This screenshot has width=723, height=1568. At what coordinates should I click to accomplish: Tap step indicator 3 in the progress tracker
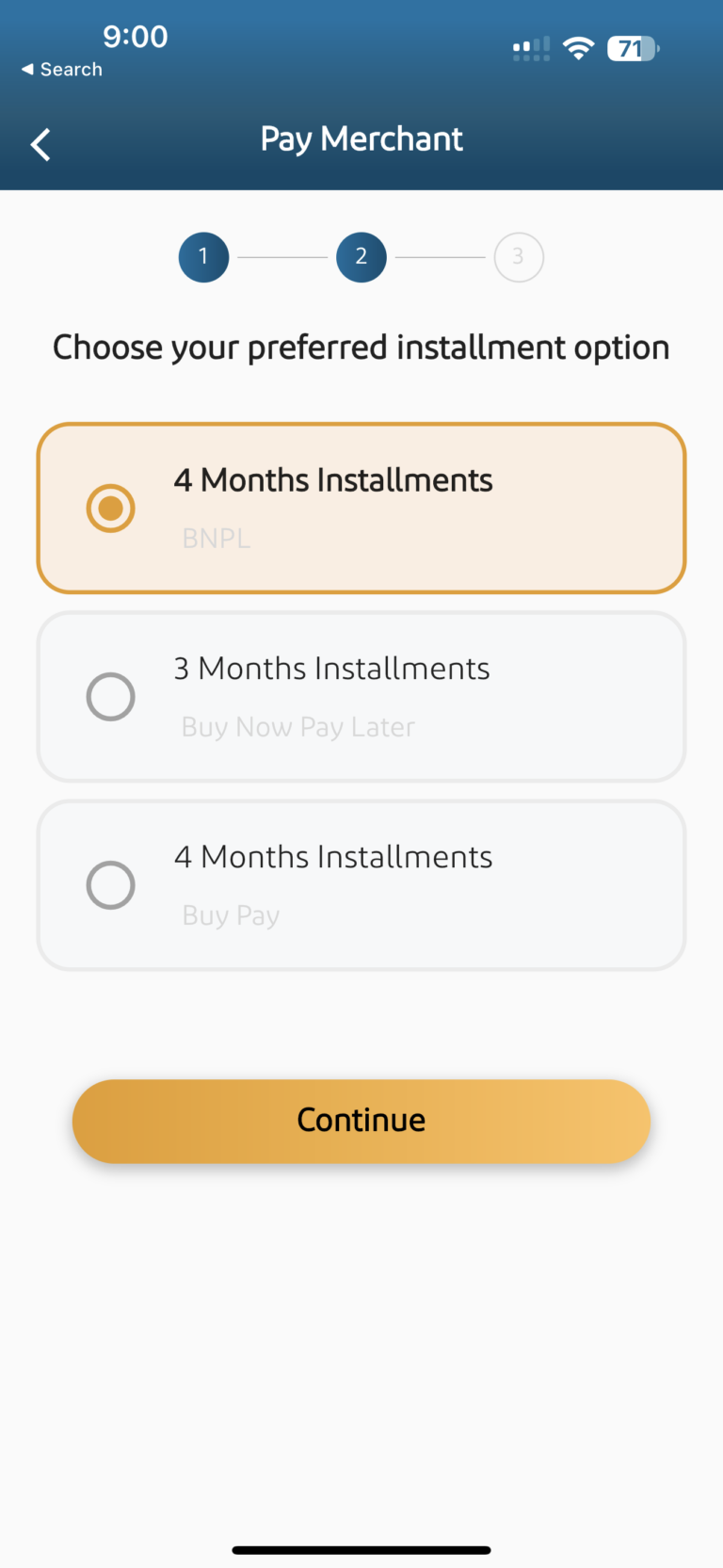coord(519,257)
